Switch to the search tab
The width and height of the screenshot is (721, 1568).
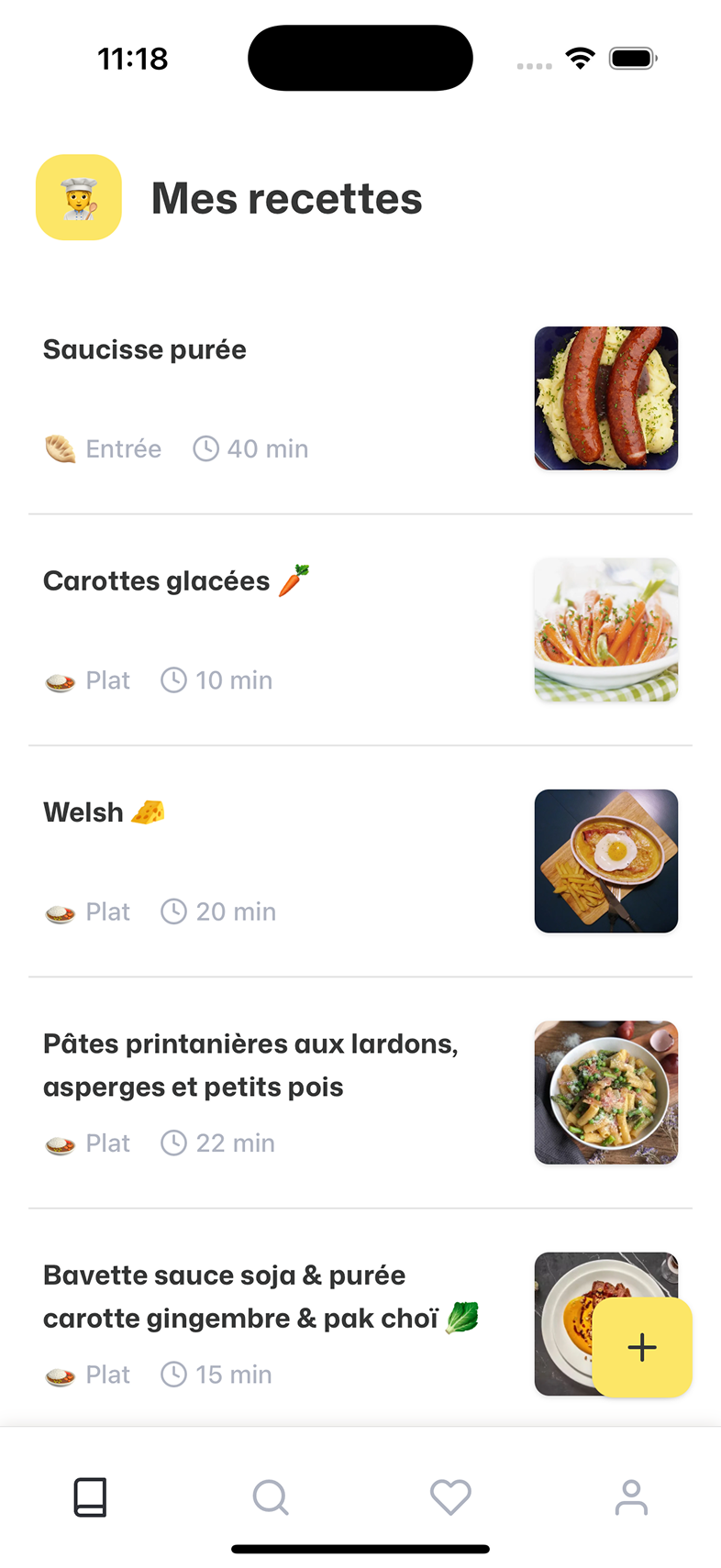(x=271, y=1497)
